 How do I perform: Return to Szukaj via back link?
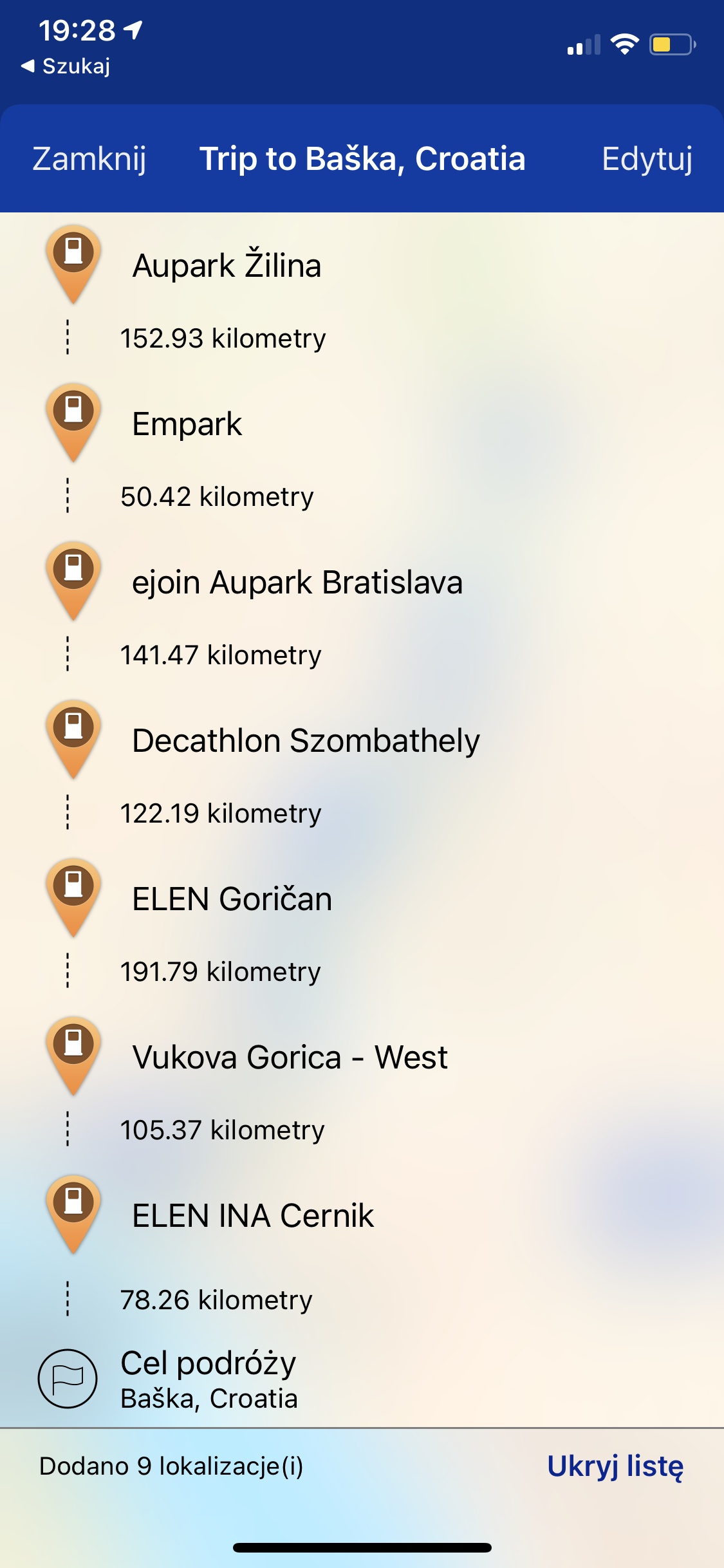tap(66, 66)
